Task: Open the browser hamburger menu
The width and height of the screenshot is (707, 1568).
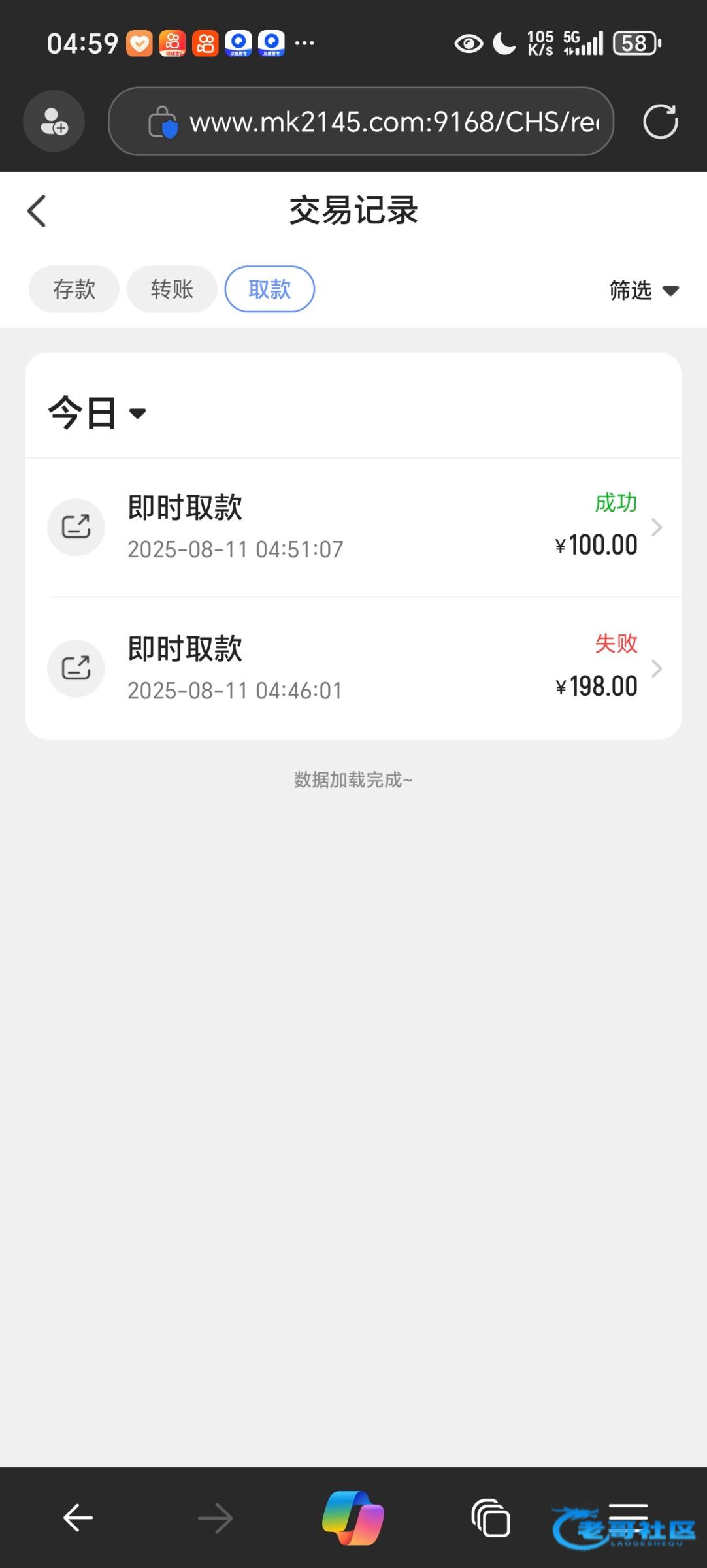Action: point(628,1517)
